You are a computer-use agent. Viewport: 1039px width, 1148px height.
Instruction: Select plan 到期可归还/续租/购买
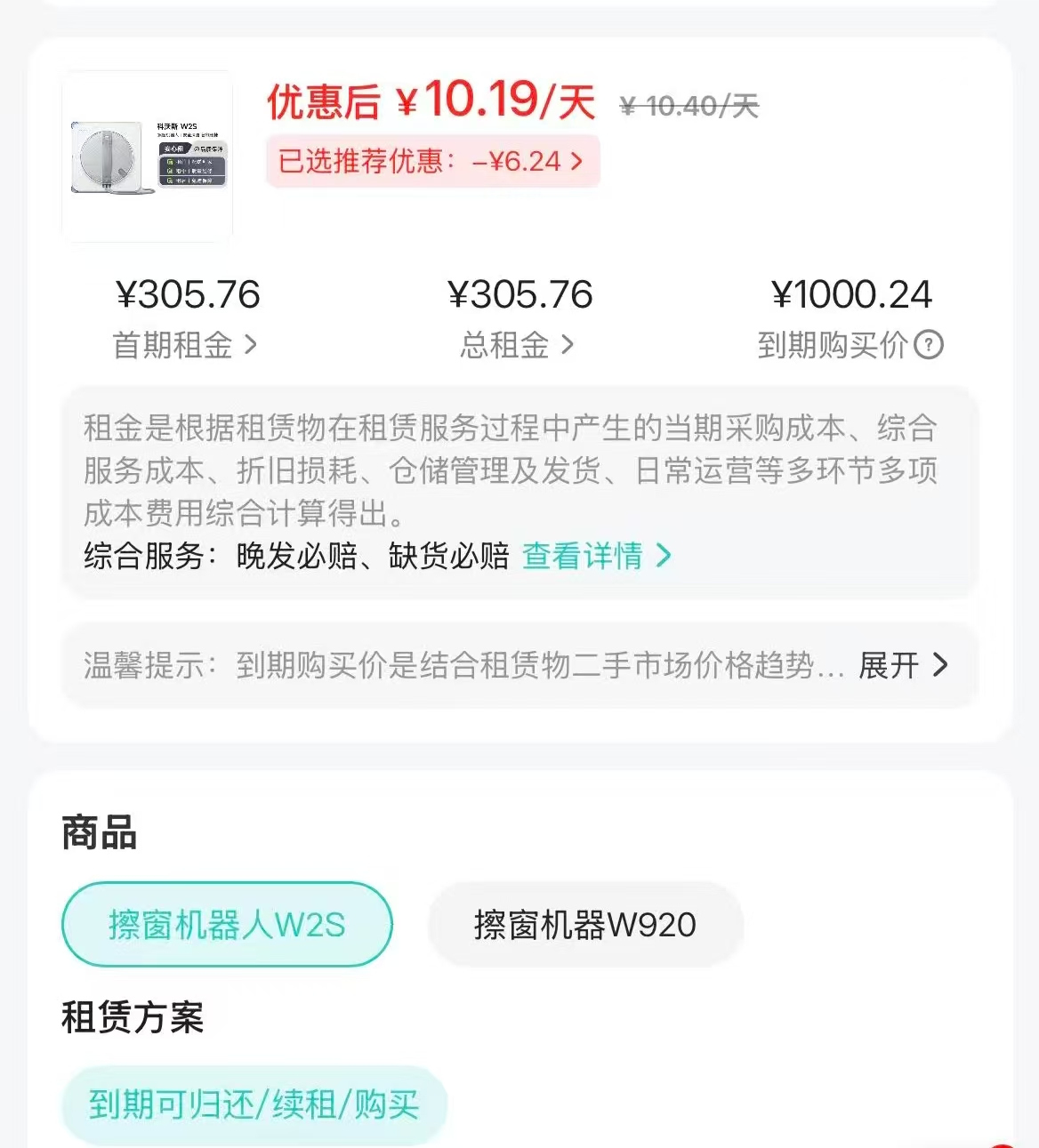pyautogui.click(x=254, y=1105)
